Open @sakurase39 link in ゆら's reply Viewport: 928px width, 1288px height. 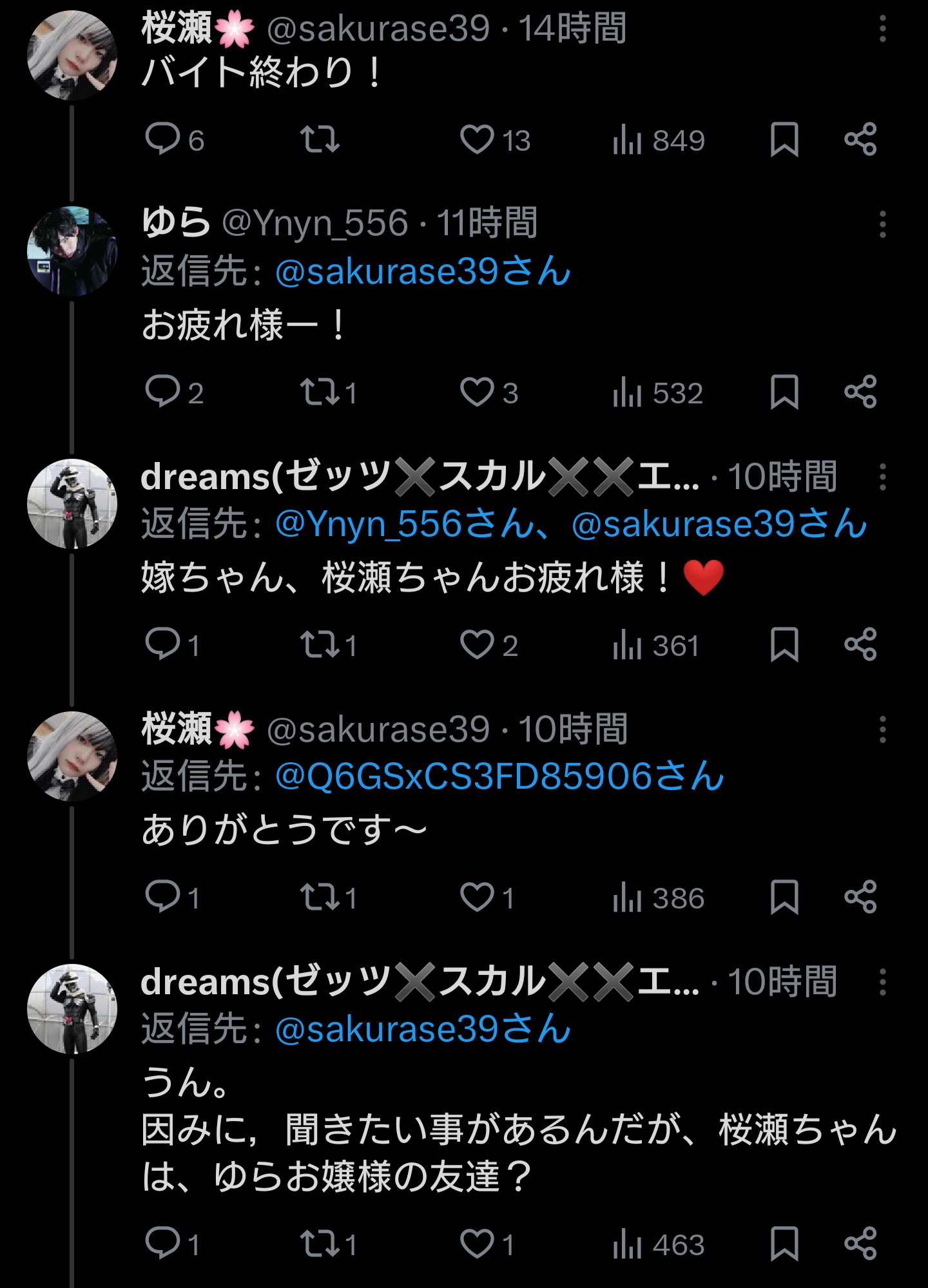(x=422, y=271)
